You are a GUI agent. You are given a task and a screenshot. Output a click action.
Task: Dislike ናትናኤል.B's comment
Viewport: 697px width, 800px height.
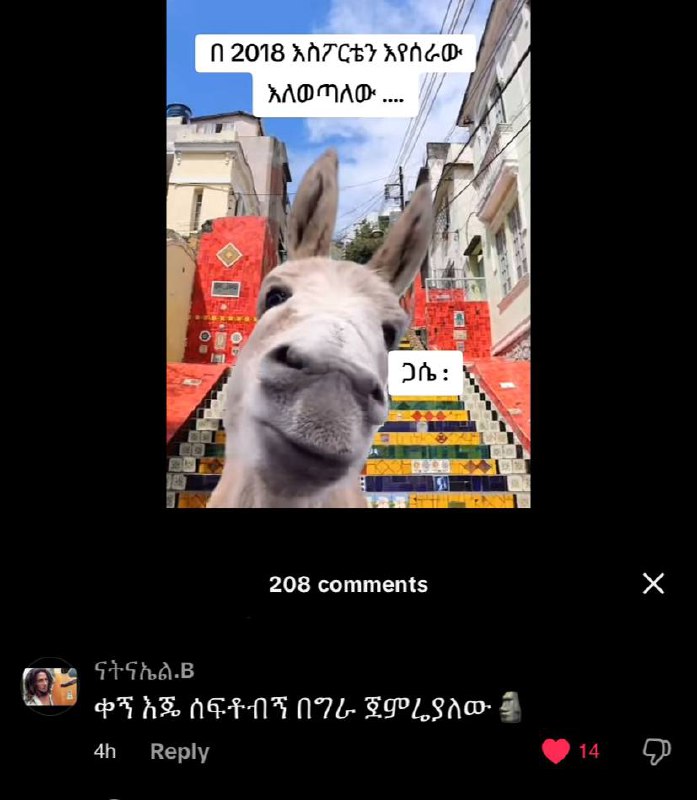(656, 751)
